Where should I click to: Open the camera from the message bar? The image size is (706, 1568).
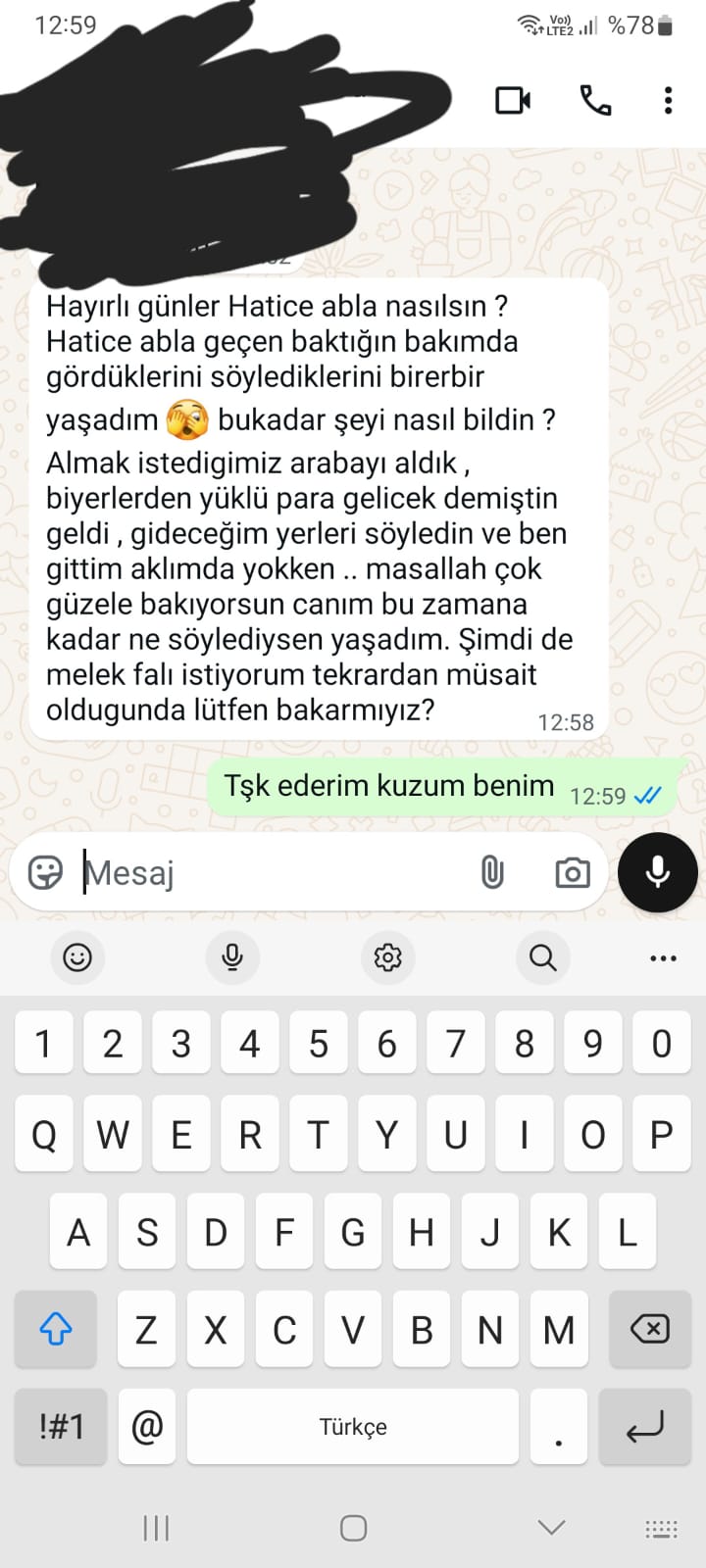click(573, 872)
